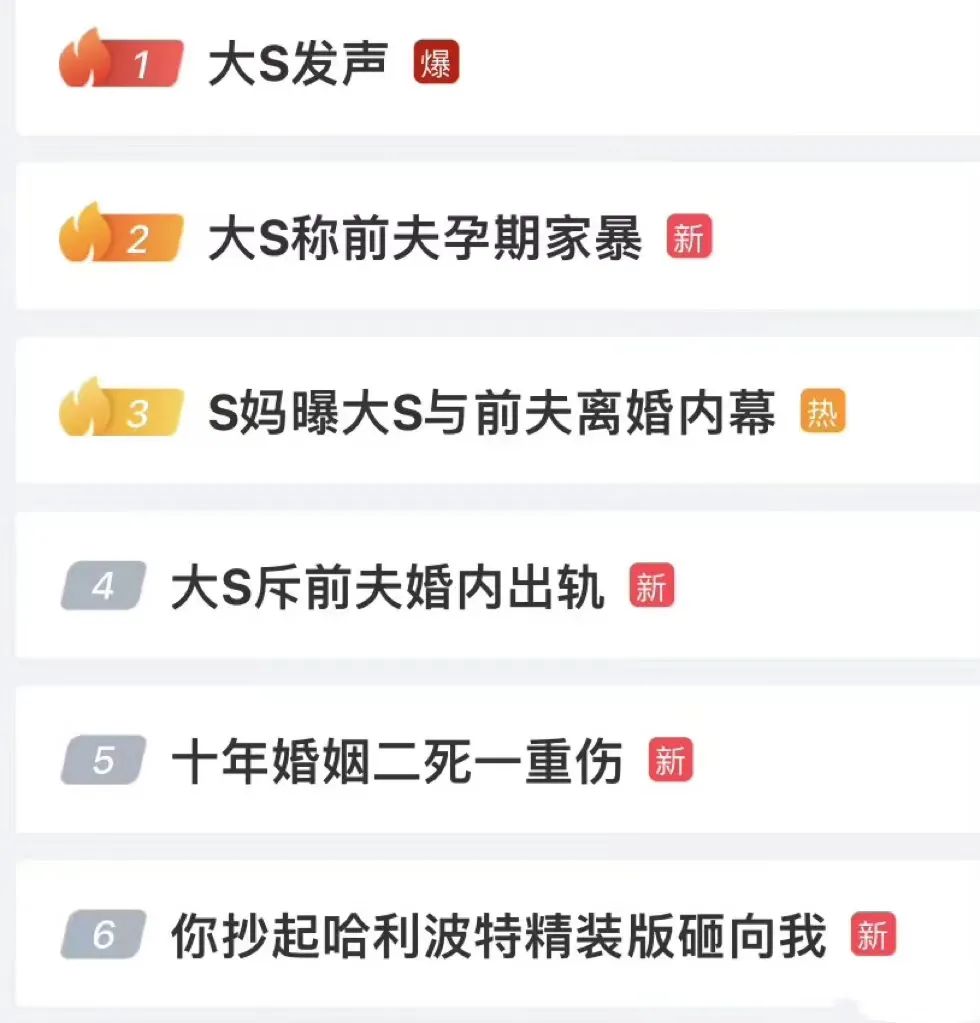Click the flame icon beside rank 3
The width and height of the screenshot is (980, 1023).
coord(85,411)
